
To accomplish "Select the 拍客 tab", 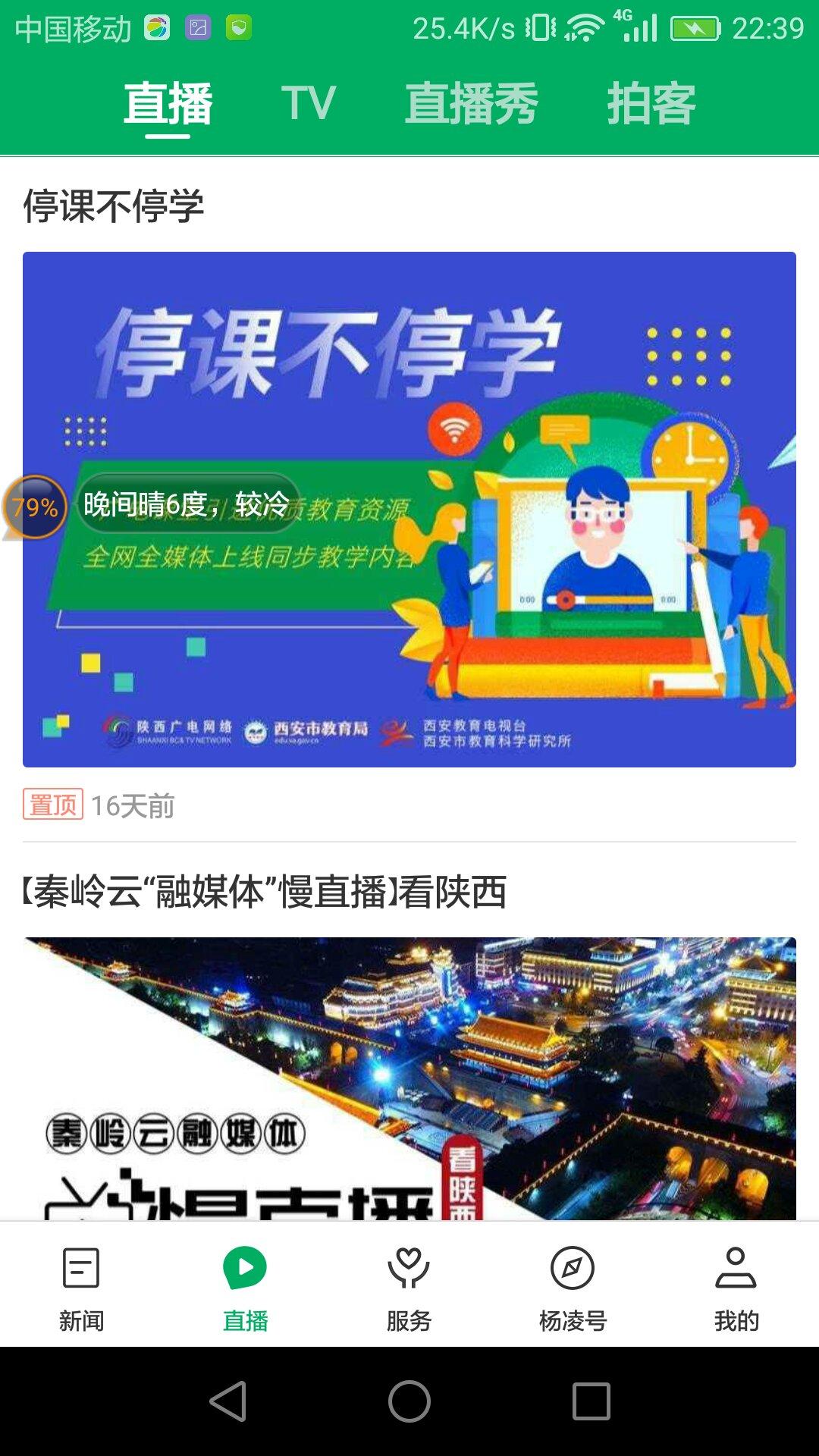I will pyautogui.click(x=652, y=104).
